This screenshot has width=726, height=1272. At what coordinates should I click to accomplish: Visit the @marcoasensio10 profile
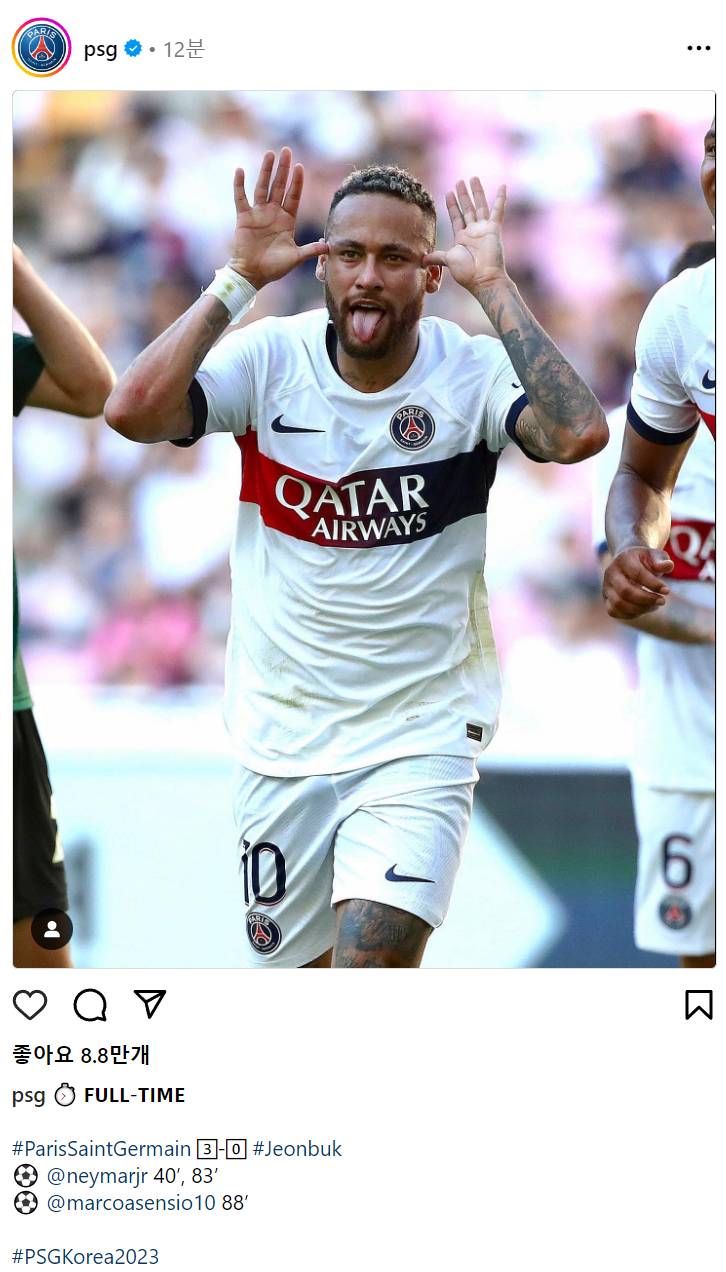click(131, 1203)
